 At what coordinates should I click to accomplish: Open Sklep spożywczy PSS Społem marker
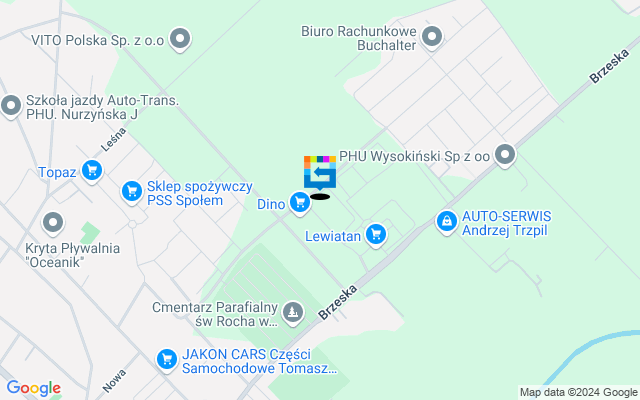131,190
